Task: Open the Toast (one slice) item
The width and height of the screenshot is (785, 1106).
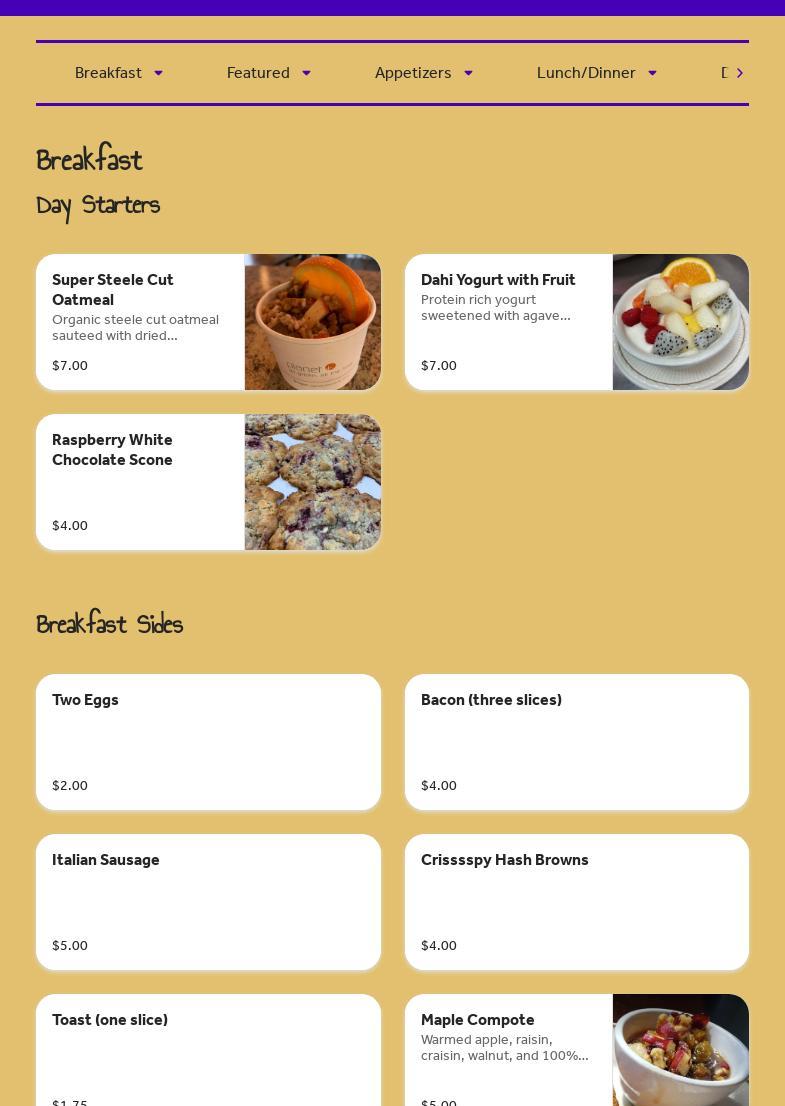Action: (x=208, y=1050)
